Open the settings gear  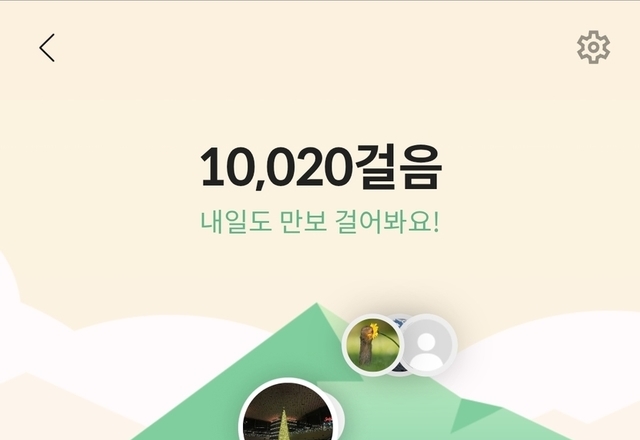[593, 47]
